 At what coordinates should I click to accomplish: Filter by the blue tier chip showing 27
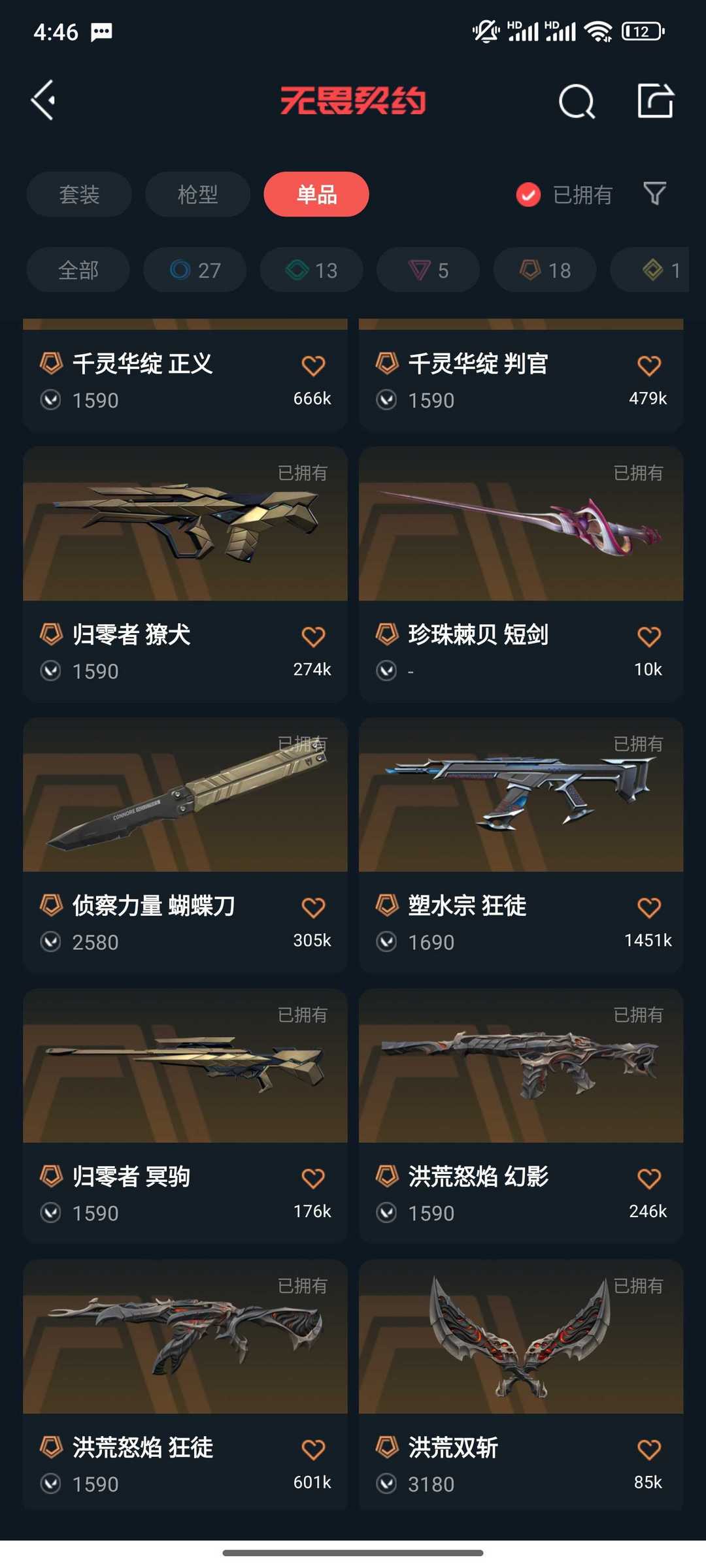[x=195, y=270]
